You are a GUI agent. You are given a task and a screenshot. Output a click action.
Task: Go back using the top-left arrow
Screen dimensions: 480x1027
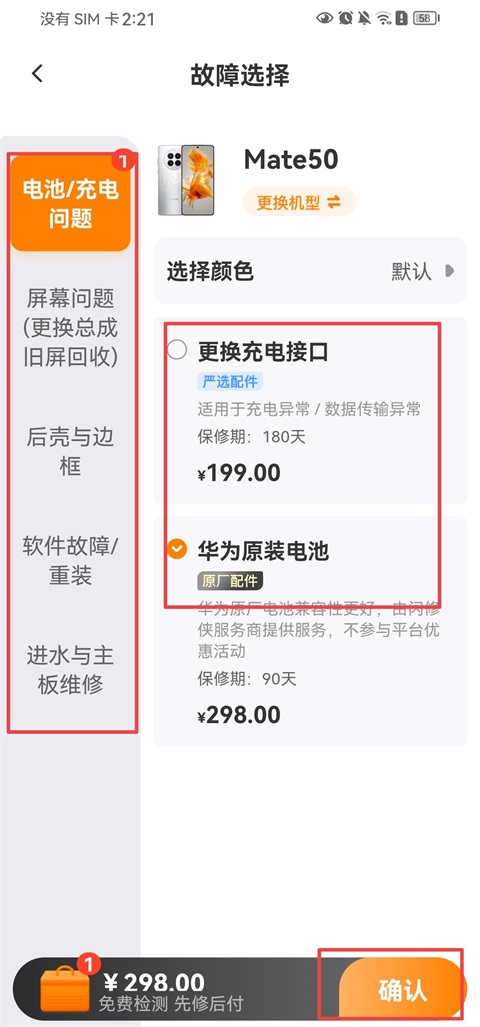tap(37, 73)
